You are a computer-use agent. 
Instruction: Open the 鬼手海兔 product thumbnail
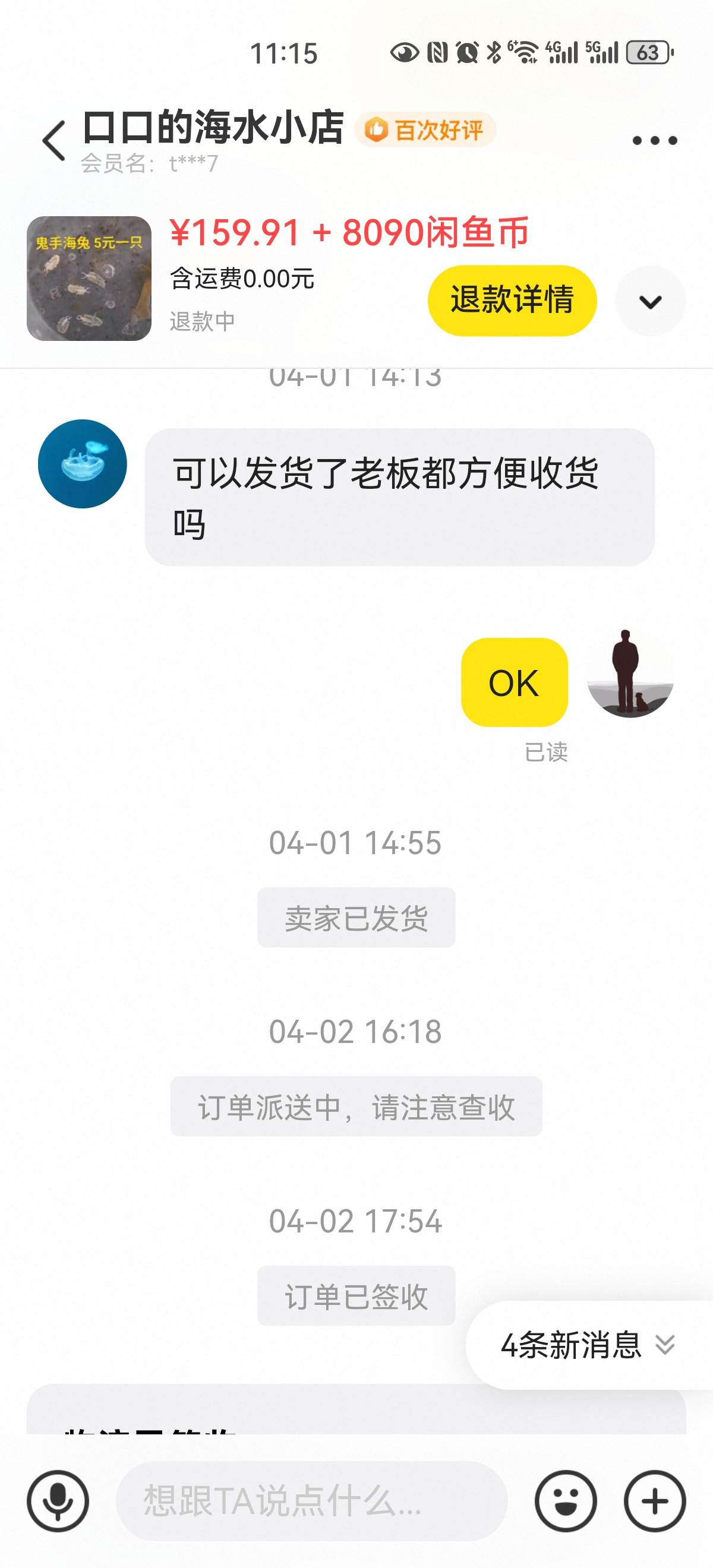point(89,278)
